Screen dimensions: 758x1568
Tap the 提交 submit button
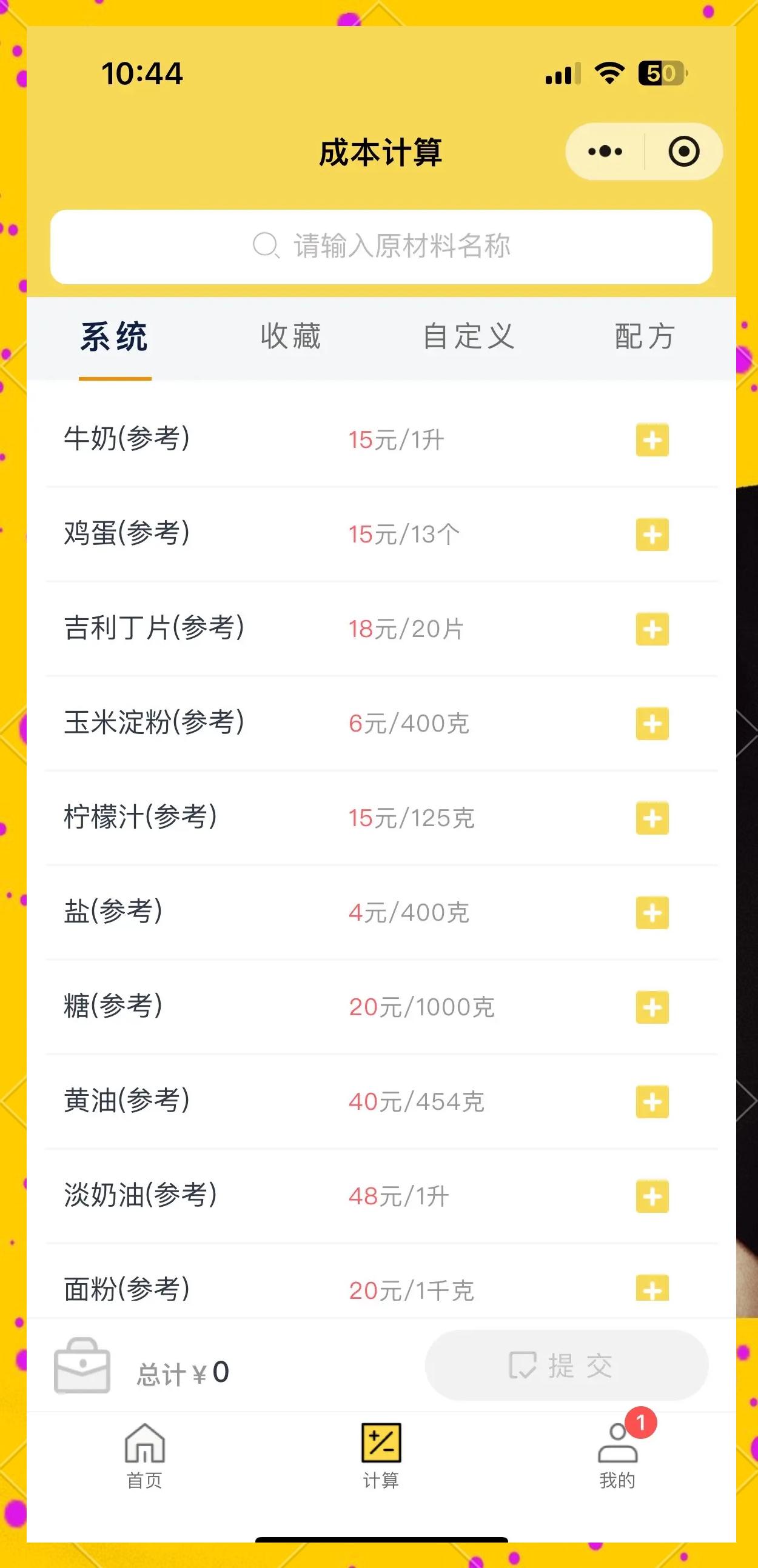(566, 1366)
